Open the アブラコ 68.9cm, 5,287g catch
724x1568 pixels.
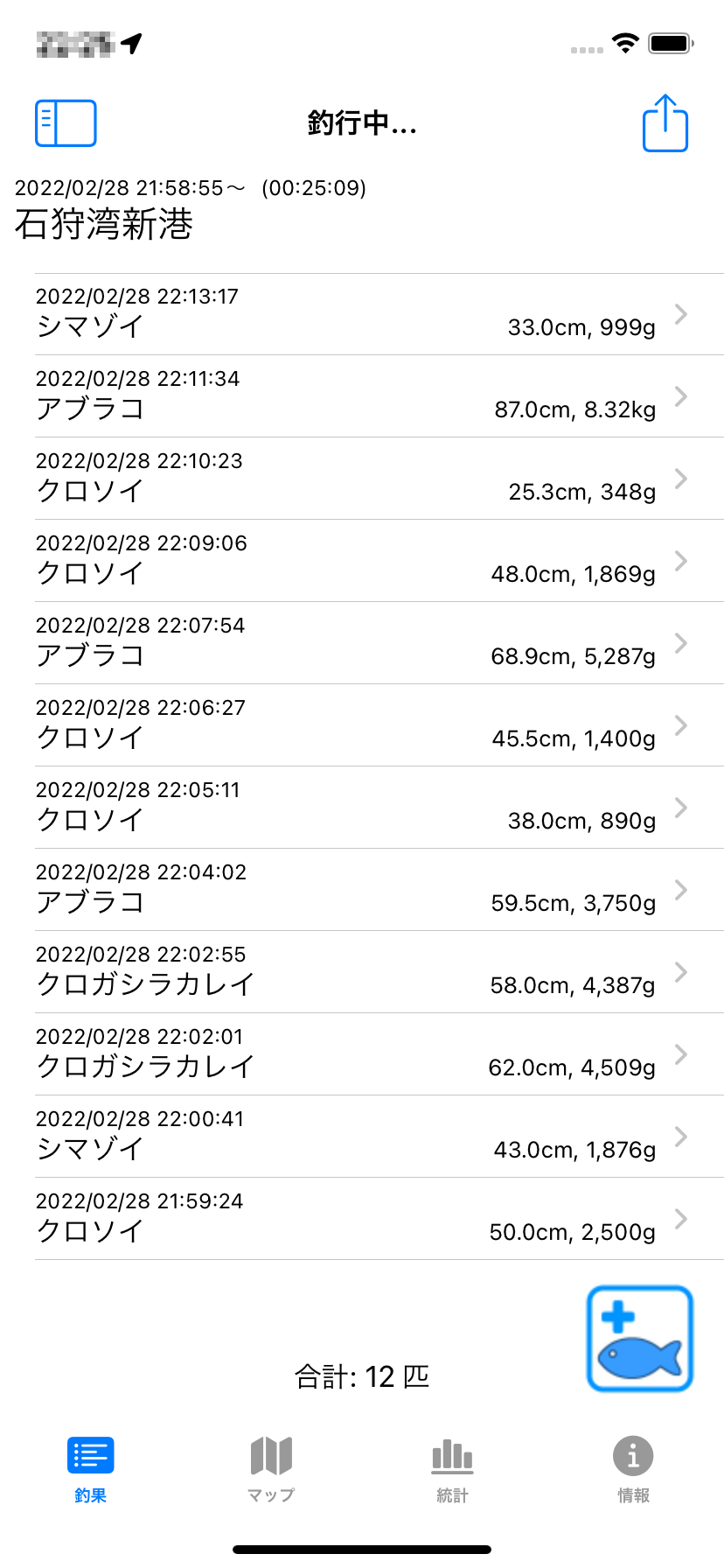coord(379,643)
